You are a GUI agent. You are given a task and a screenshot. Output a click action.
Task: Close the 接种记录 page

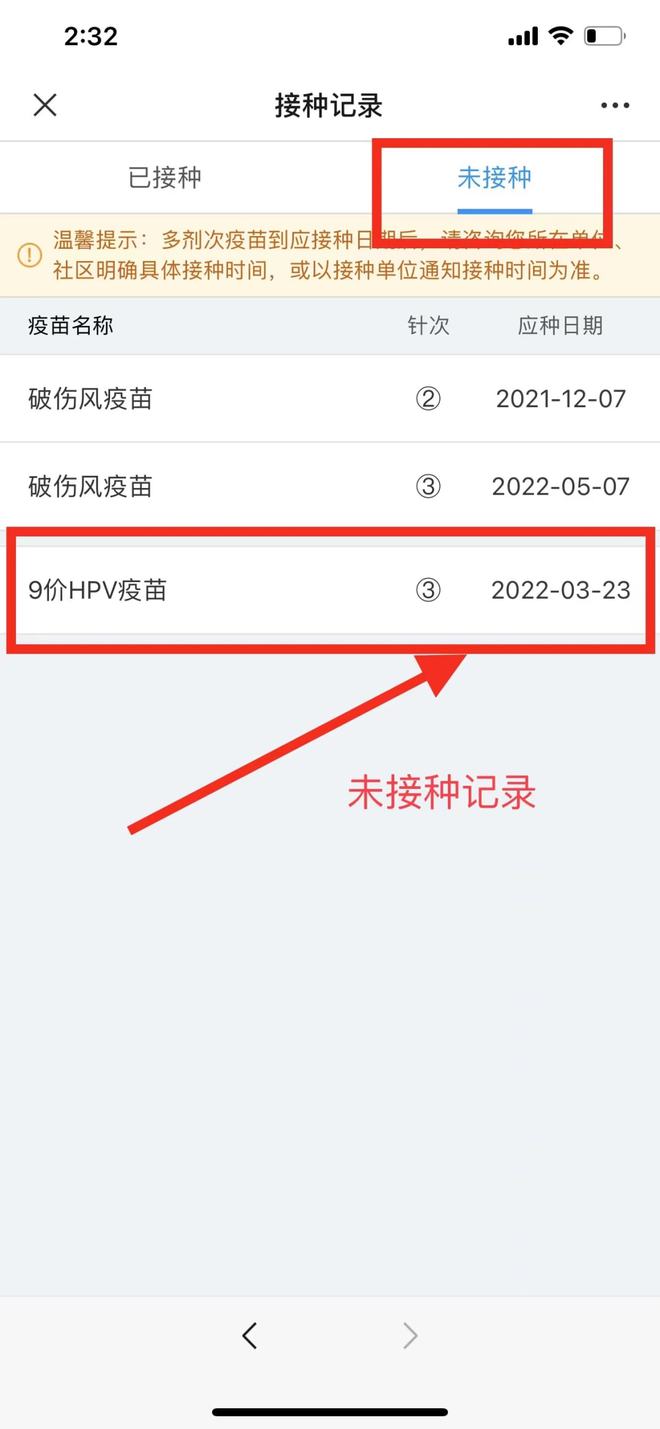pos(45,105)
